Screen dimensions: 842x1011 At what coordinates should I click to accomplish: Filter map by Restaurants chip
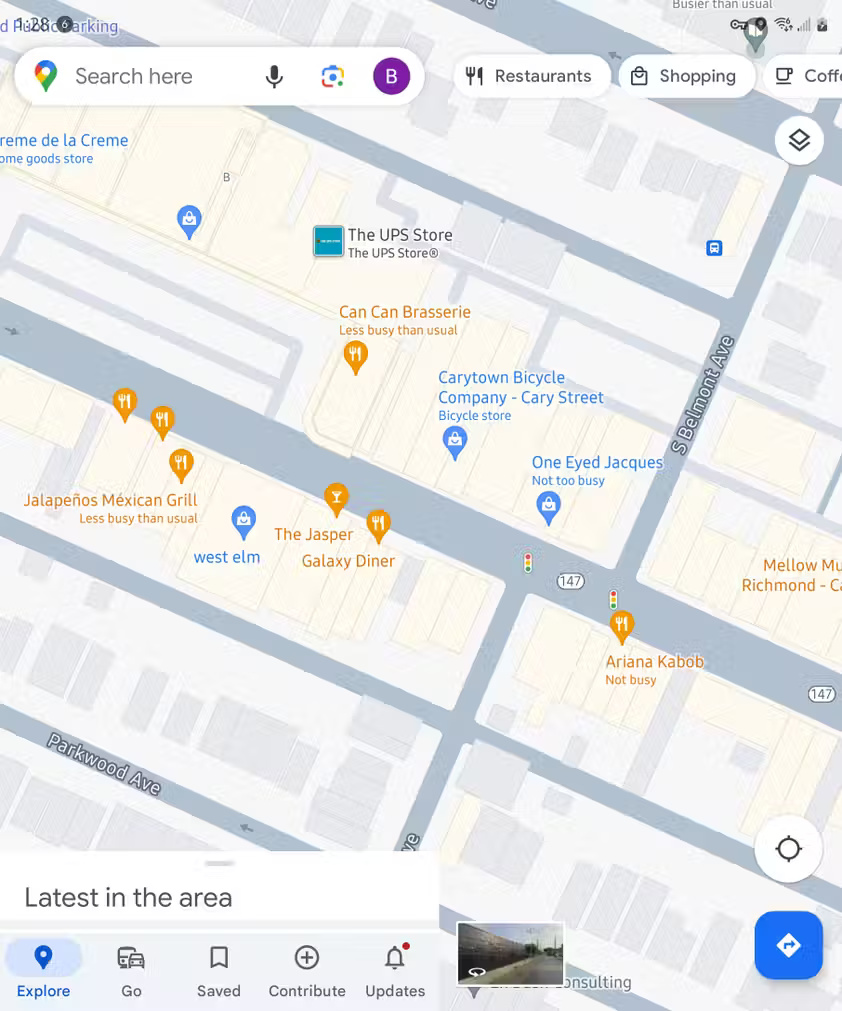[530, 76]
